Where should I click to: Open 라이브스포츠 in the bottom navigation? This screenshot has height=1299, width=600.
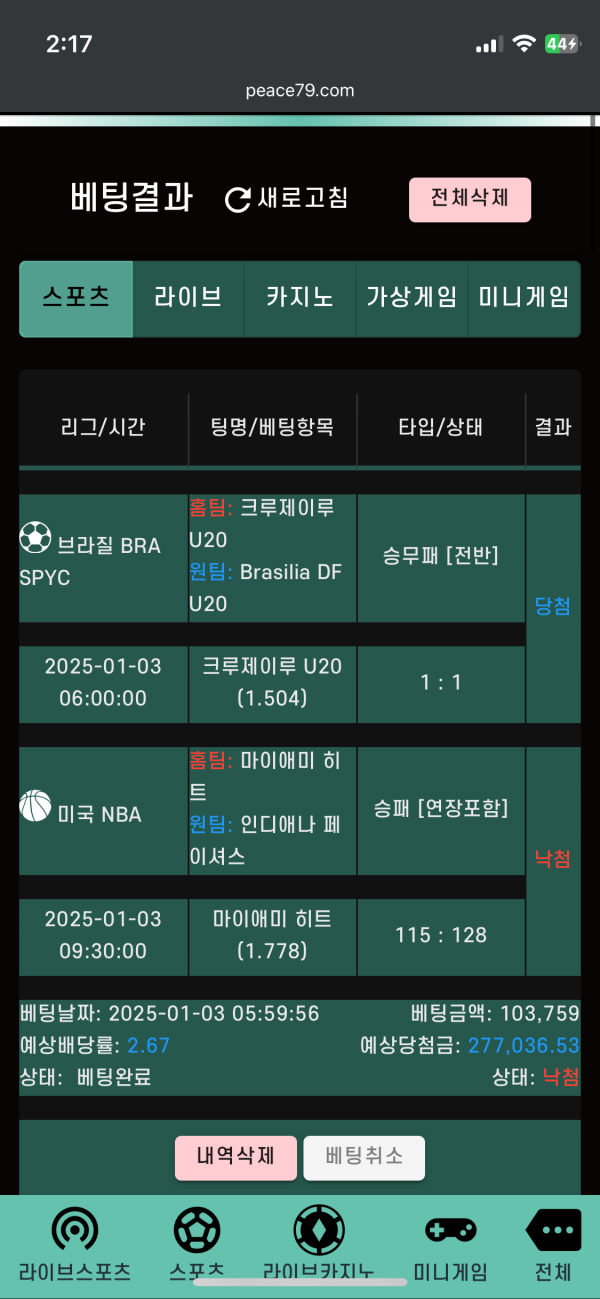click(x=75, y=1245)
